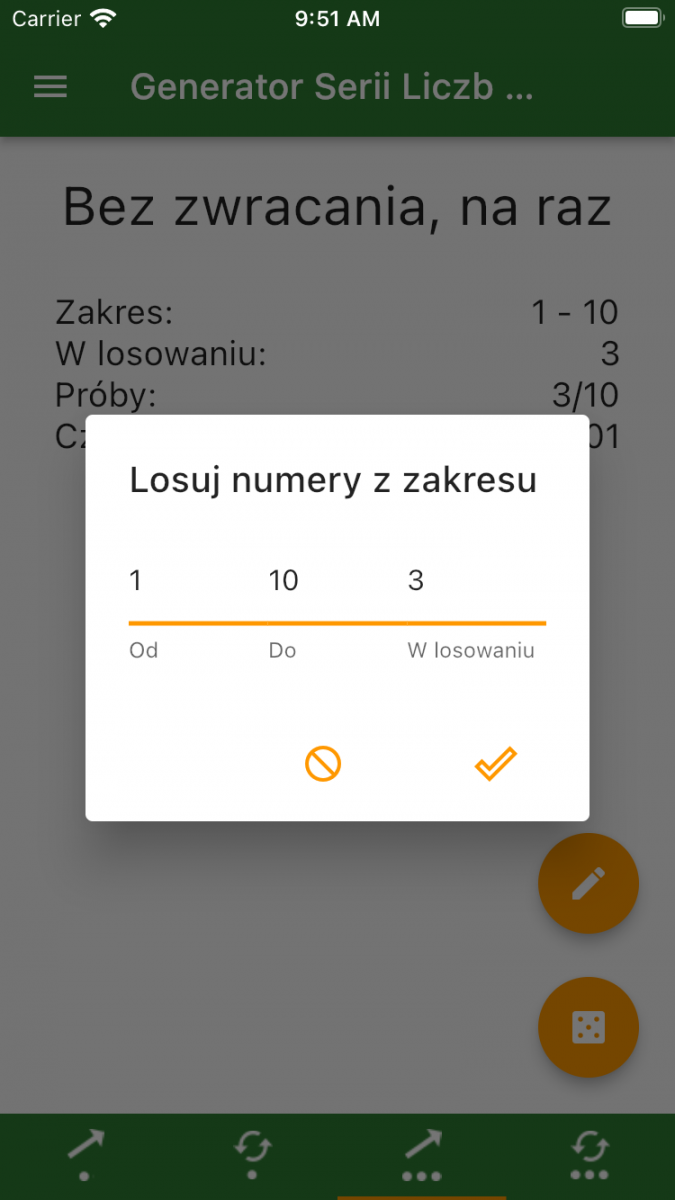Select the multiple draw without return tab
The height and width of the screenshot is (1200, 675).
[421, 1155]
